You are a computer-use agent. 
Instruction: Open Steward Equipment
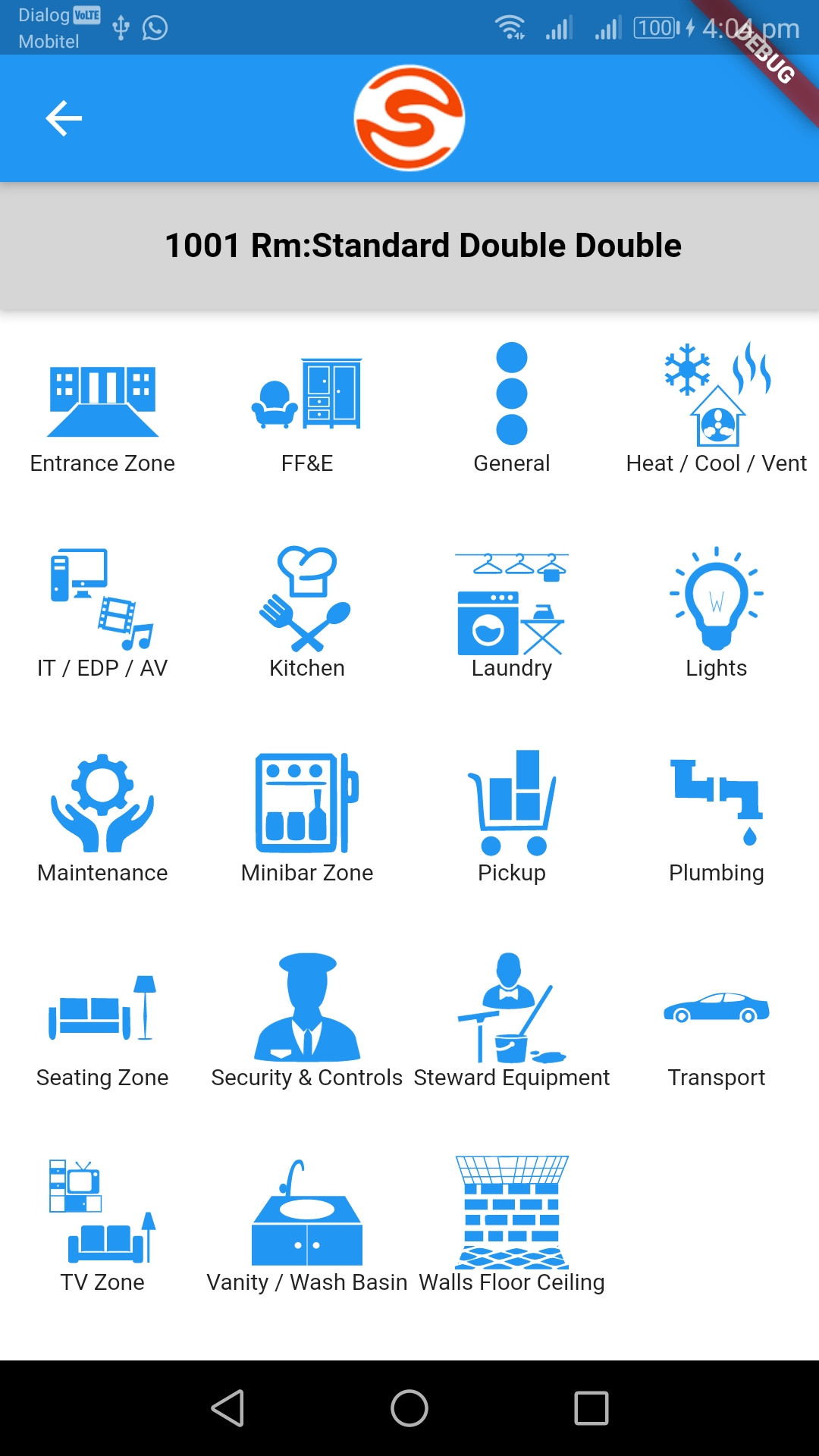pyautogui.click(x=512, y=1021)
